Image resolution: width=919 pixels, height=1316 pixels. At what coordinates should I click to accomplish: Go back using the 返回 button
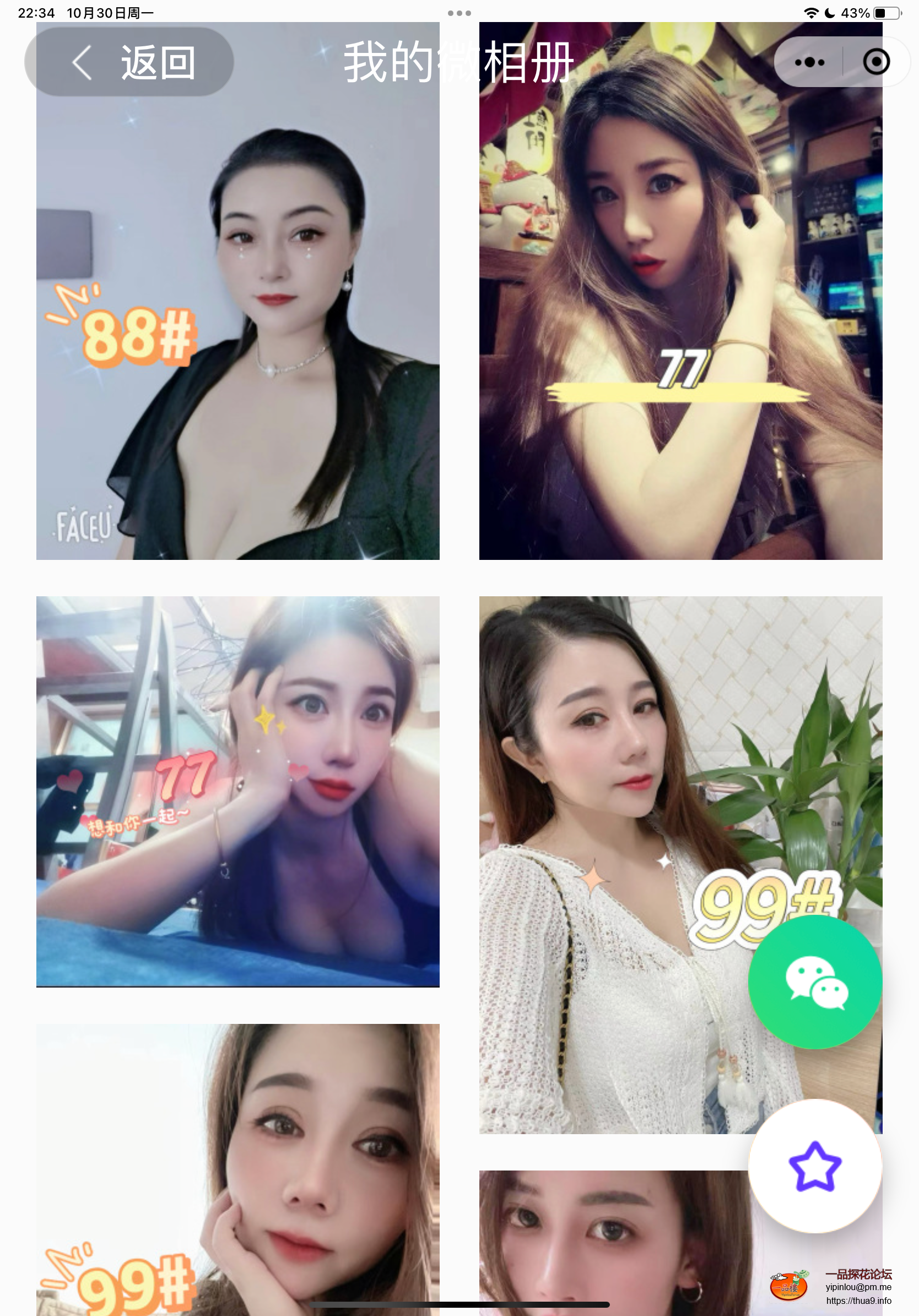(x=129, y=62)
